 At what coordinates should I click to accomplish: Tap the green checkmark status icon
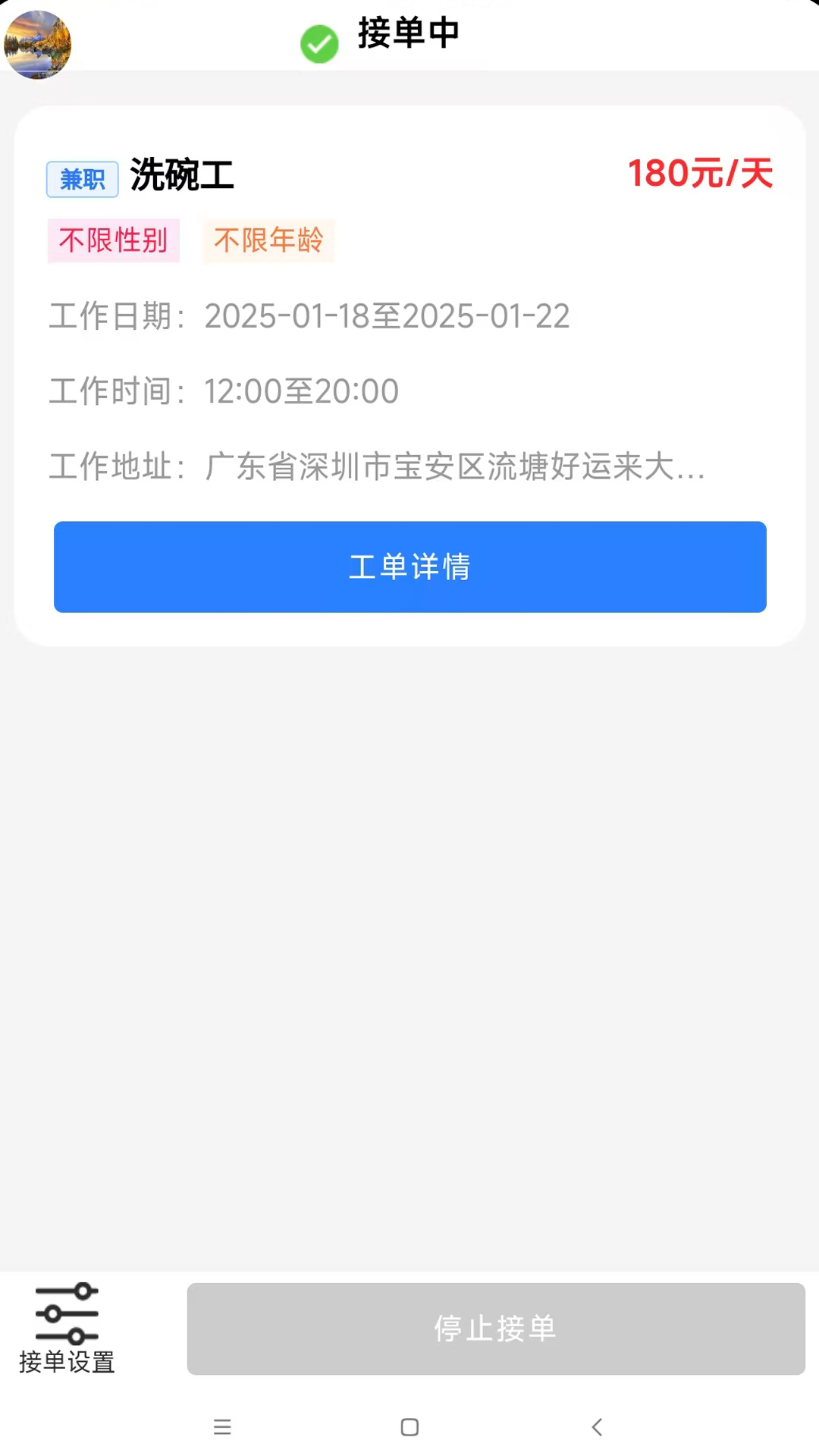click(318, 44)
